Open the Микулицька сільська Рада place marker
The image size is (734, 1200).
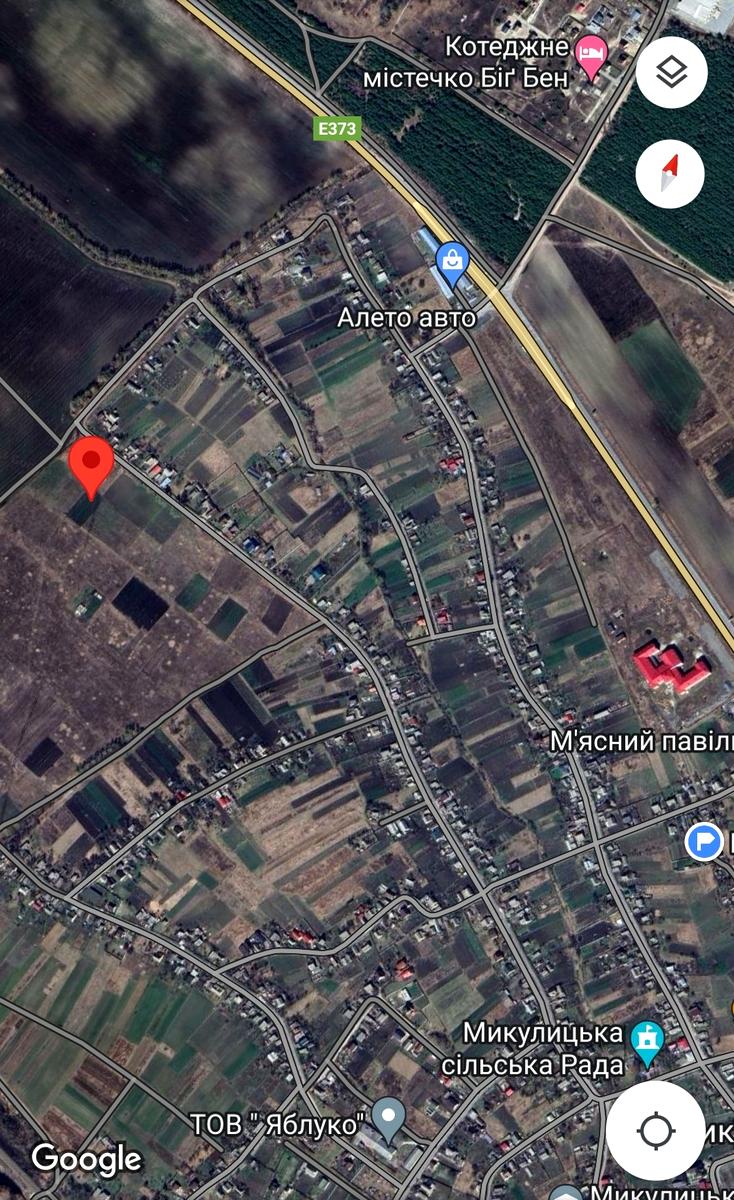click(x=648, y=1044)
